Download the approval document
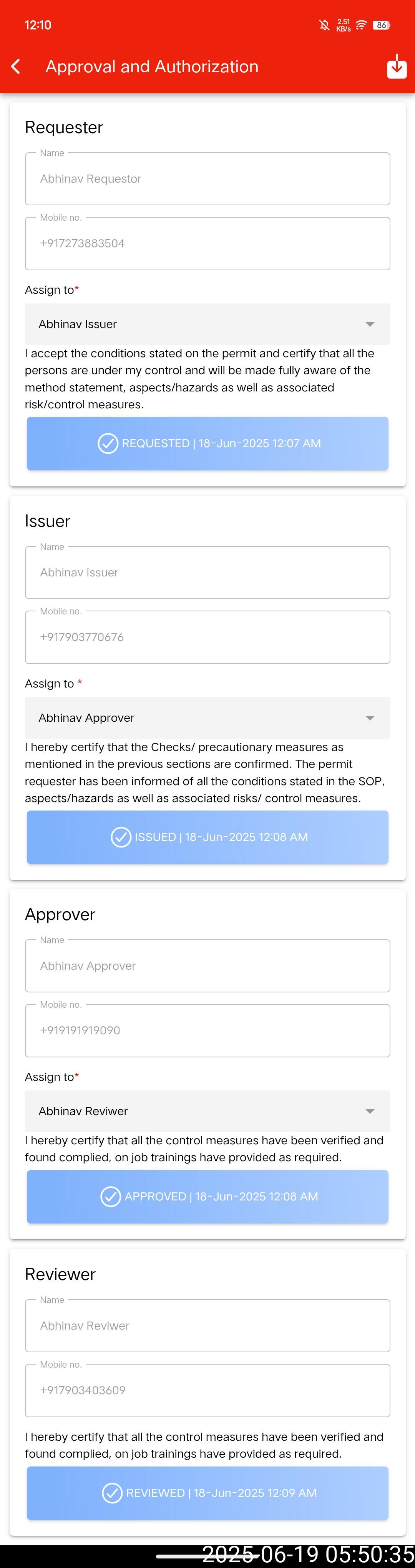The width and height of the screenshot is (415, 1568). click(x=396, y=67)
